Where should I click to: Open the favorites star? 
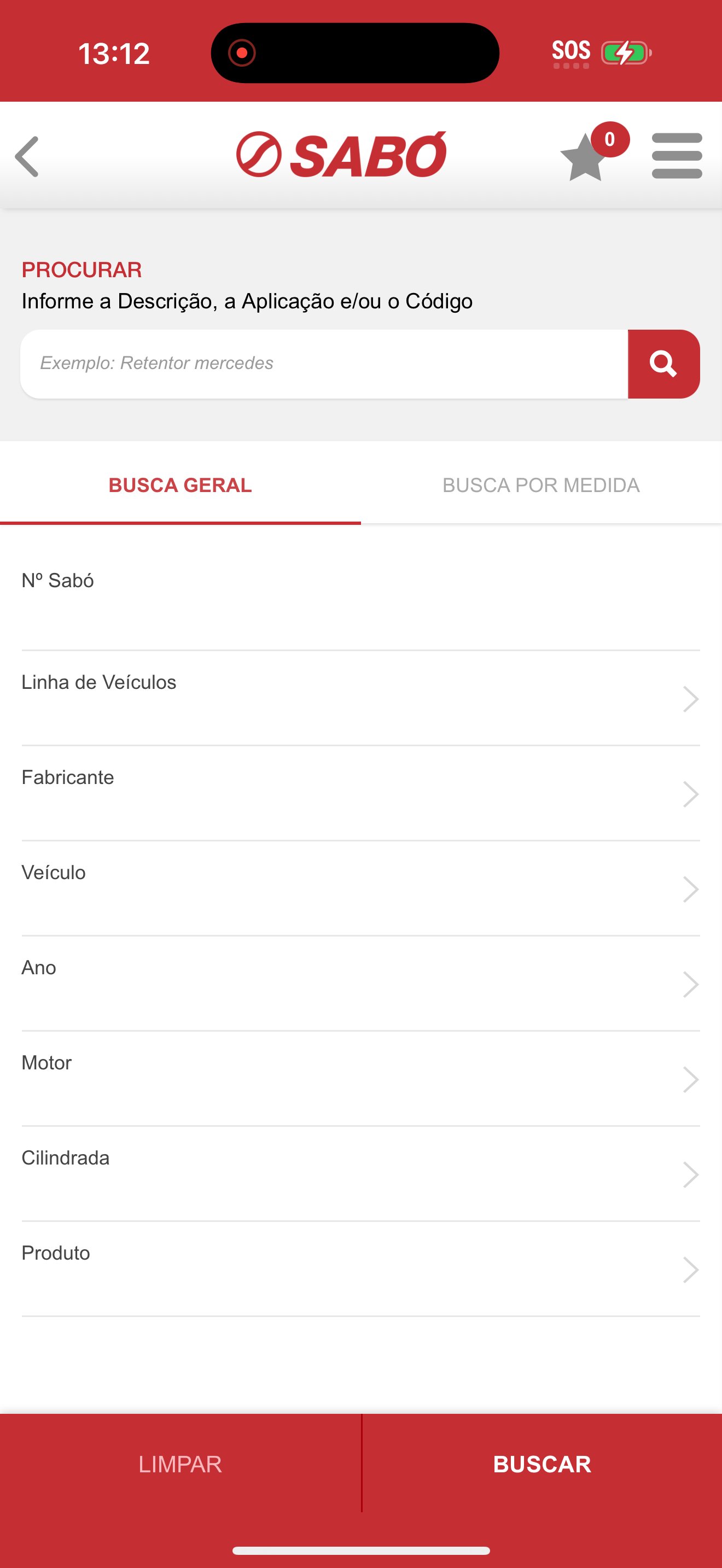click(585, 157)
